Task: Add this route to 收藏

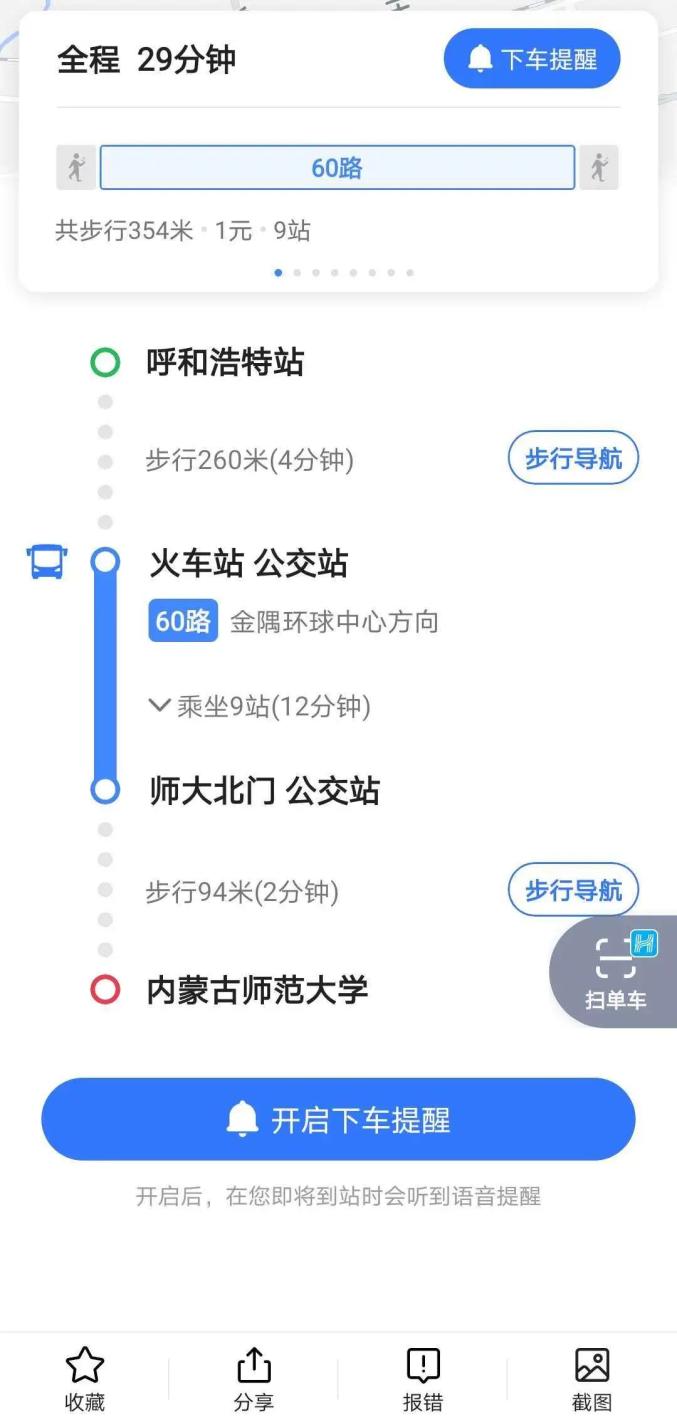Action: tap(85, 1379)
